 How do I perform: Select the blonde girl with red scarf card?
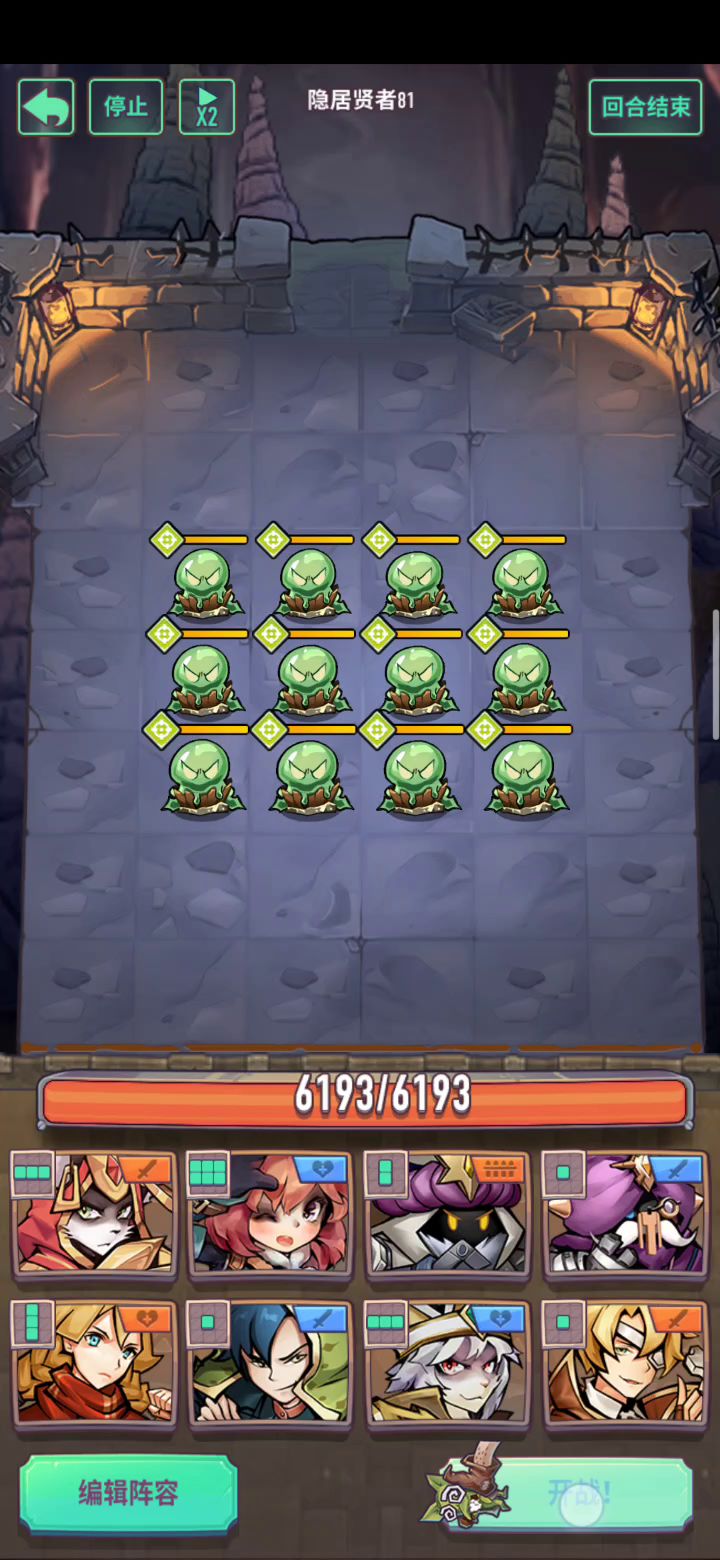click(95, 1363)
